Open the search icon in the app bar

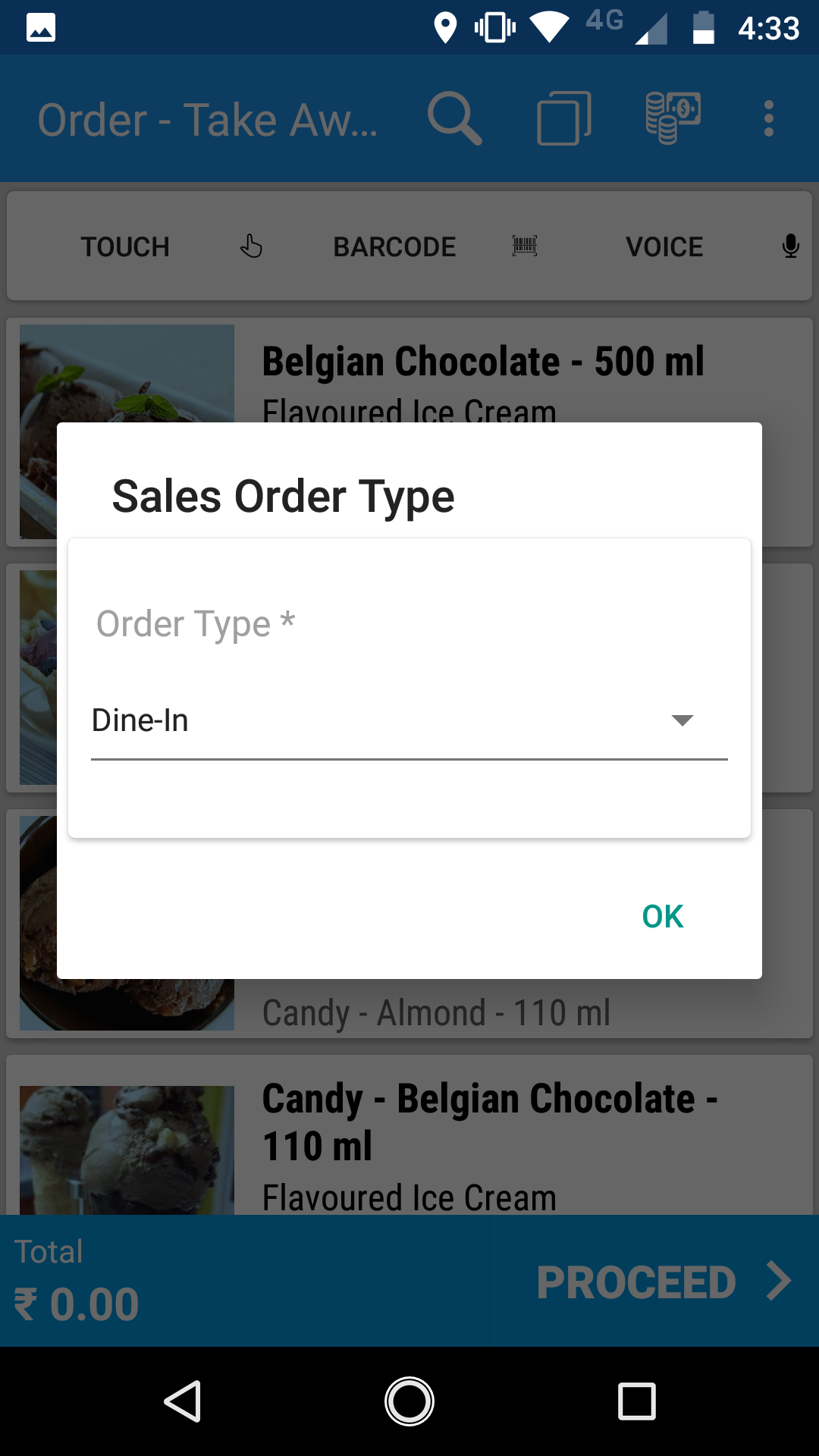pyautogui.click(x=454, y=118)
